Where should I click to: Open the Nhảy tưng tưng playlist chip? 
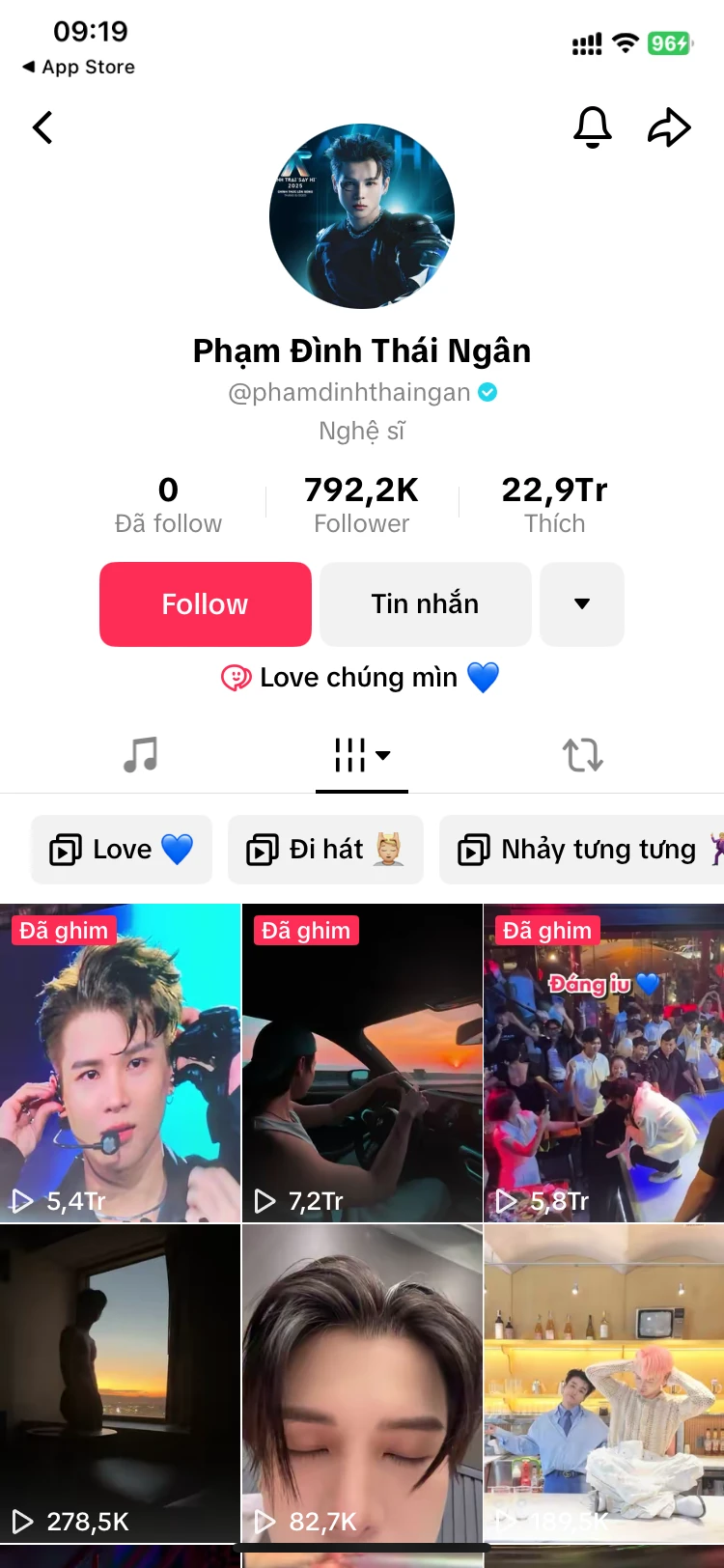(x=582, y=850)
